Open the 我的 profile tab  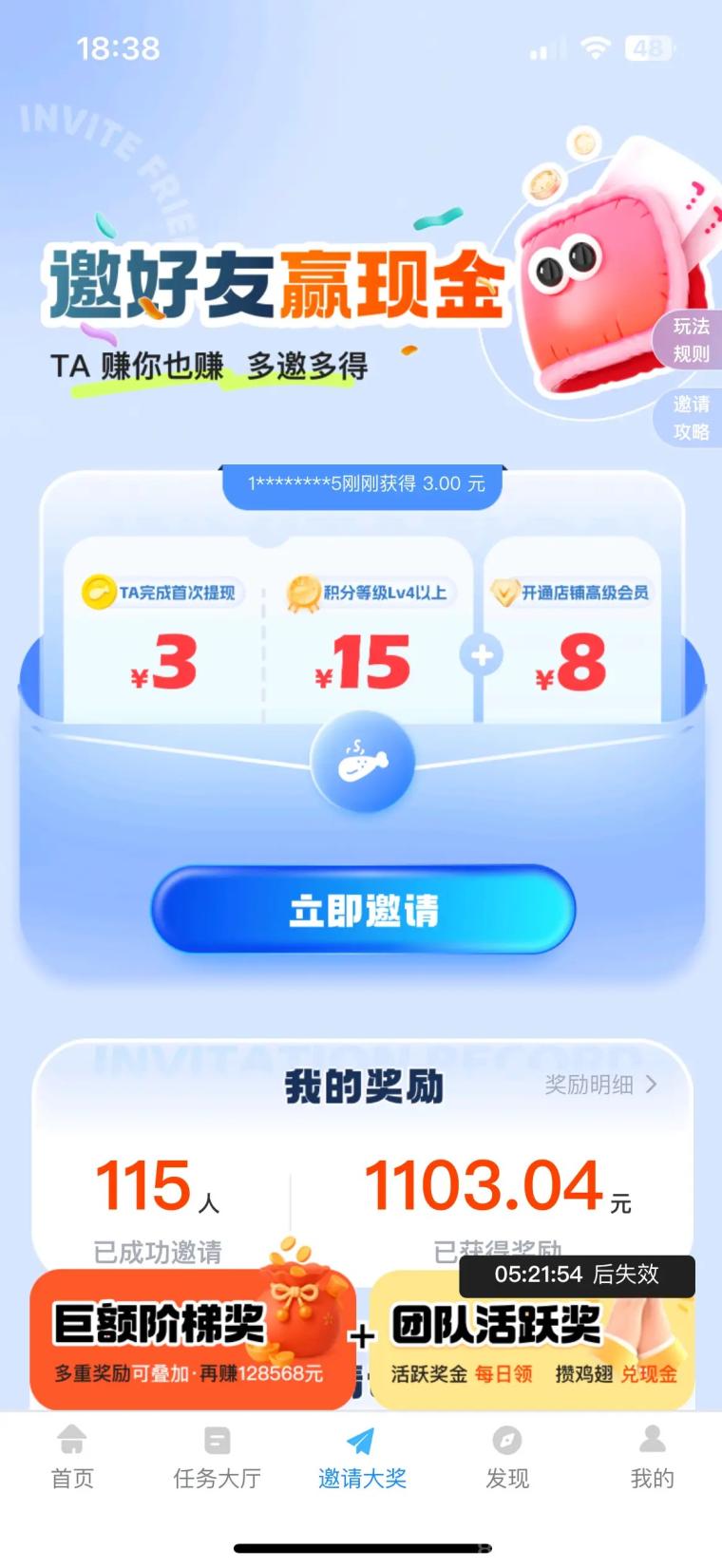[x=652, y=1458]
